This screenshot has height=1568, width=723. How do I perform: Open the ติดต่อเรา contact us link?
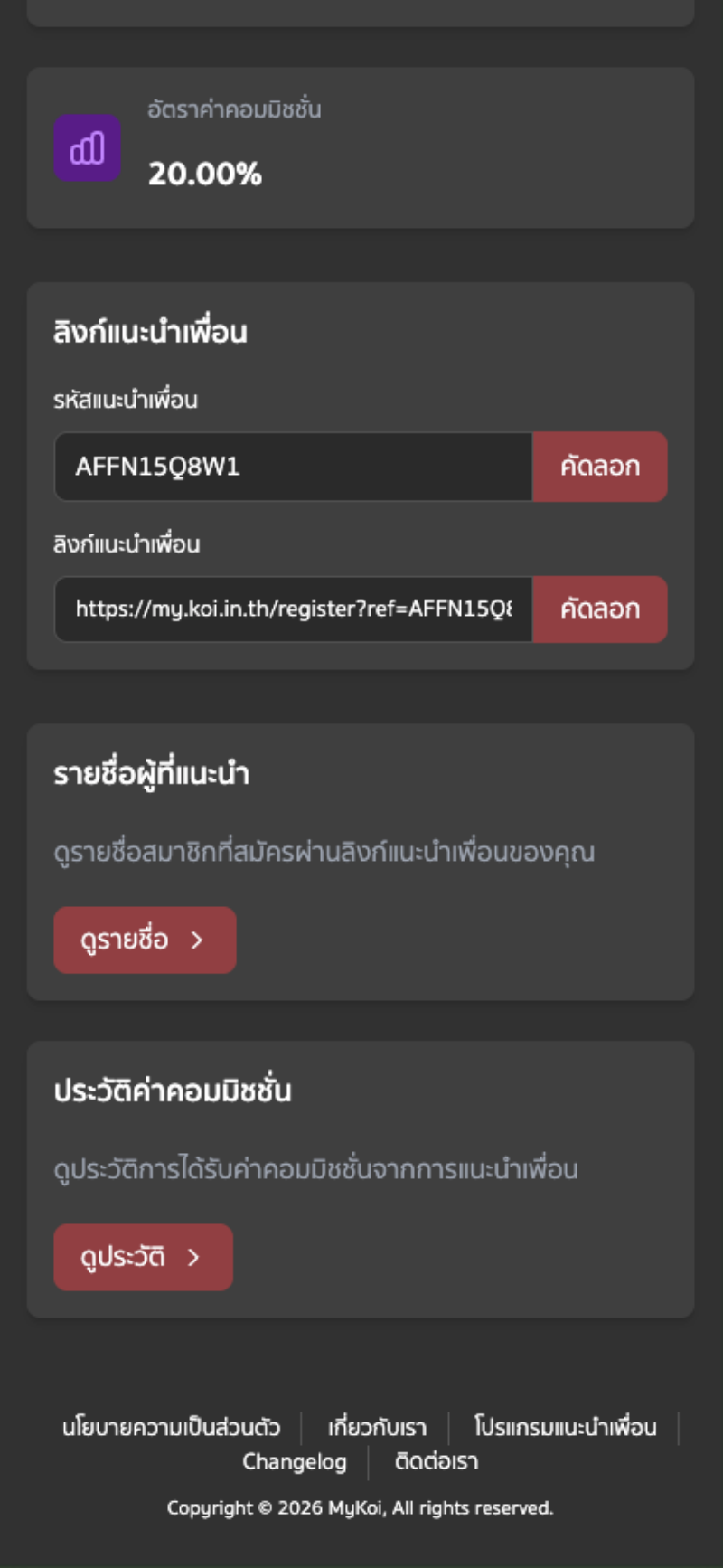pyautogui.click(x=437, y=1462)
